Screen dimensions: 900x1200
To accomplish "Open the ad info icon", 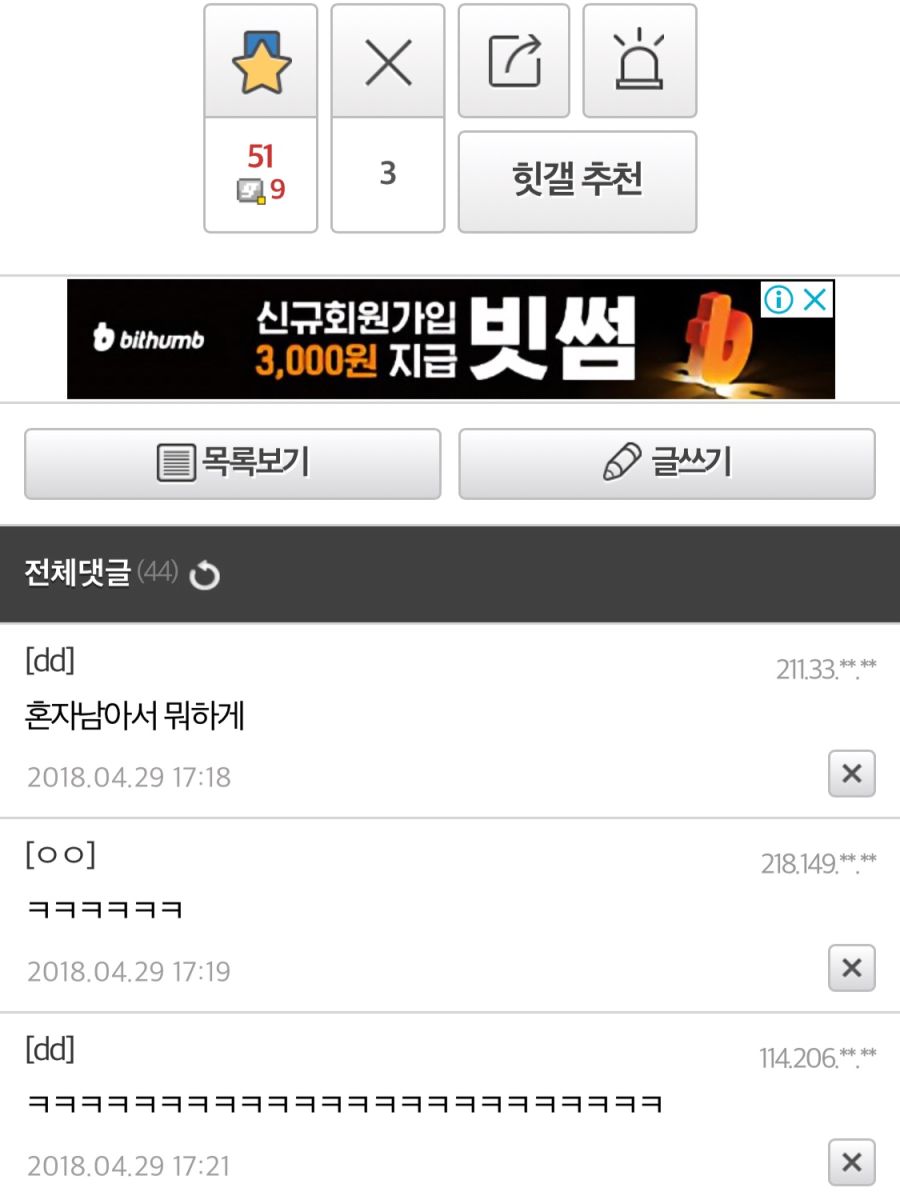I will coord(780,299).
